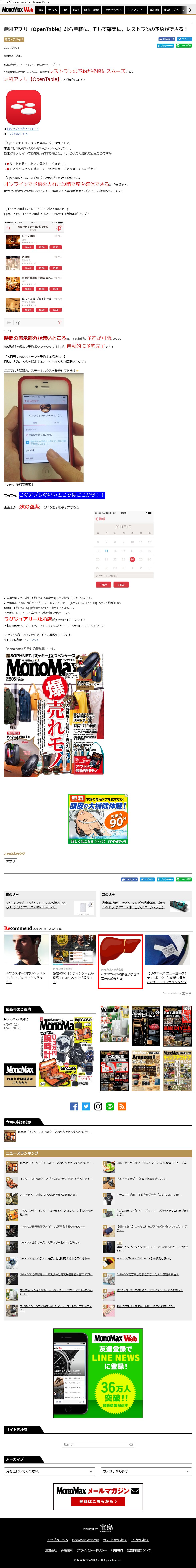Viewport: 196px width, 1568px height.
Task: Open the カバン category in the top menu
Action: click(x=52, y=10)
